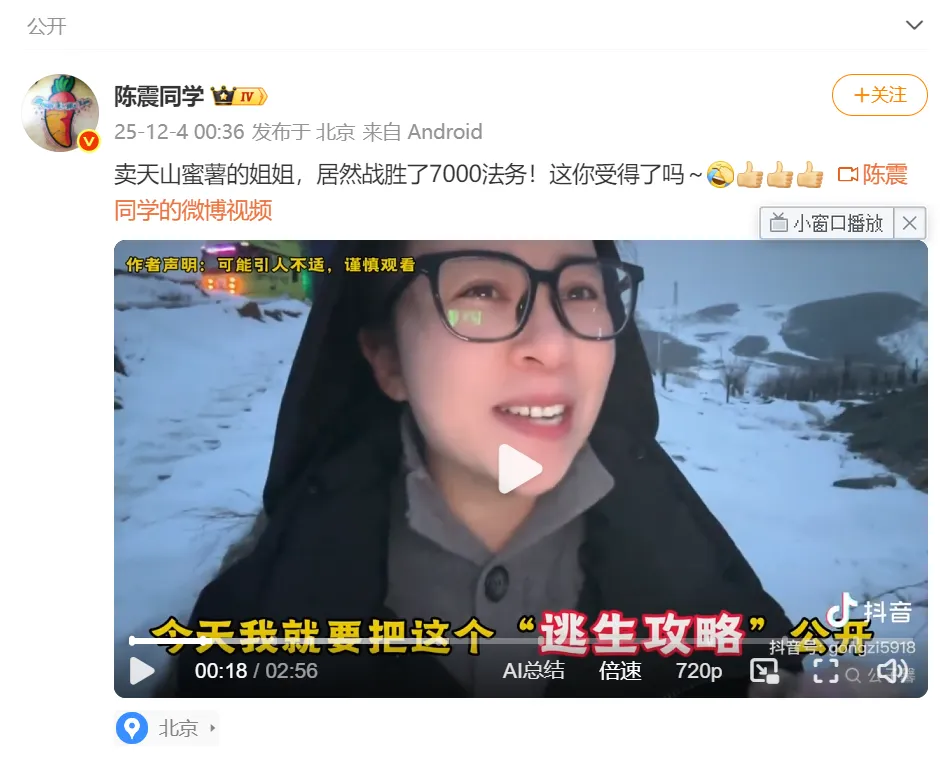The image size is (952, 768).
Task: Change playback speed via 倍速
Action: click(x=620, y=671)
